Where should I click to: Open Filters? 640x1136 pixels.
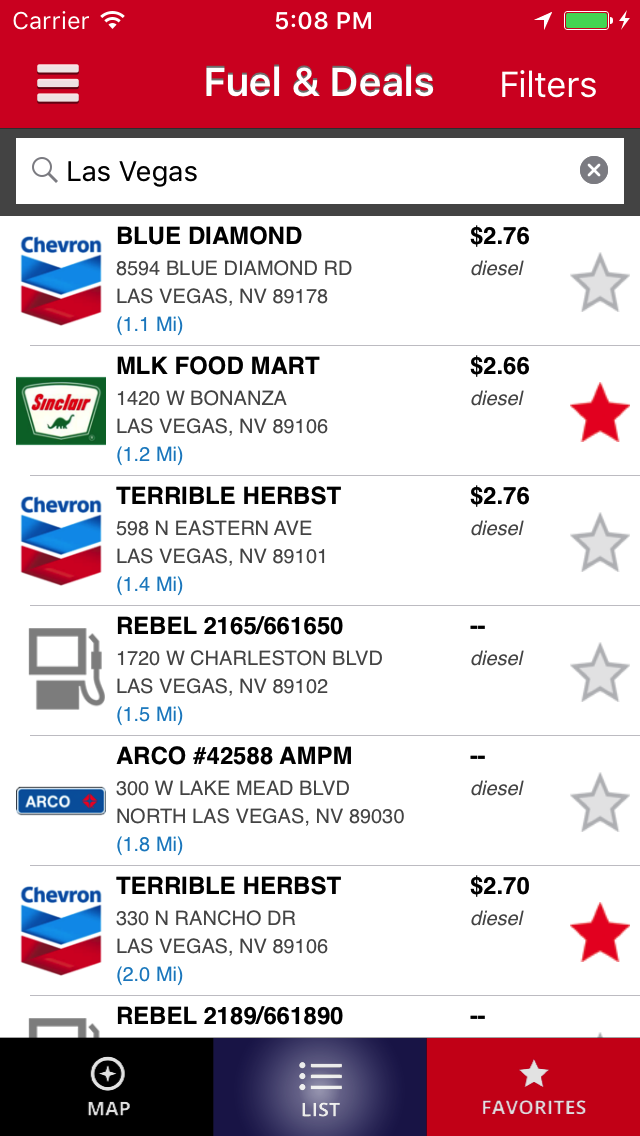click(548, 85)
